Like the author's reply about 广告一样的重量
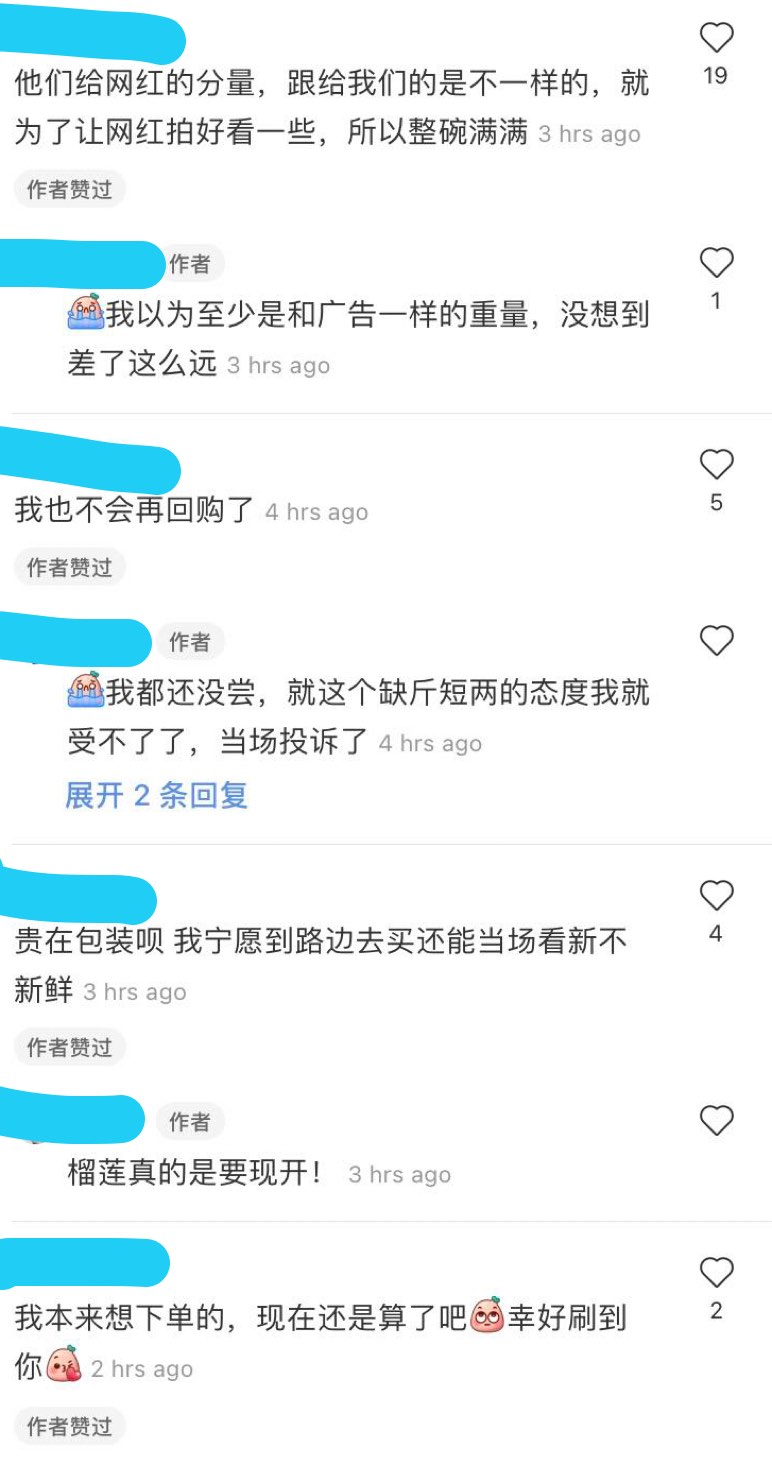The width and height of the screenshot is (772, 1472). point(716,263)
